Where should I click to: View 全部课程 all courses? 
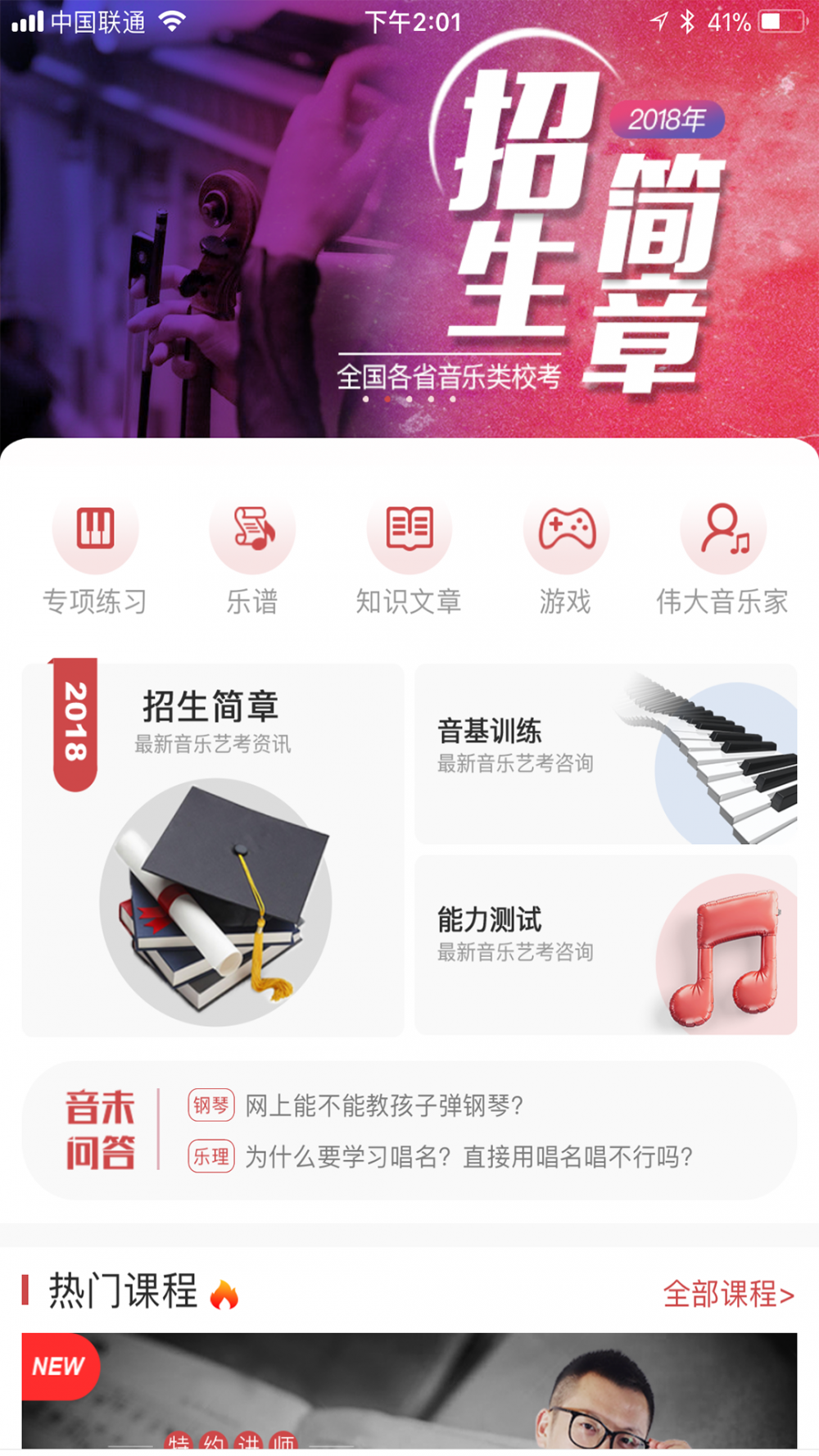[x=728, y=1294]
